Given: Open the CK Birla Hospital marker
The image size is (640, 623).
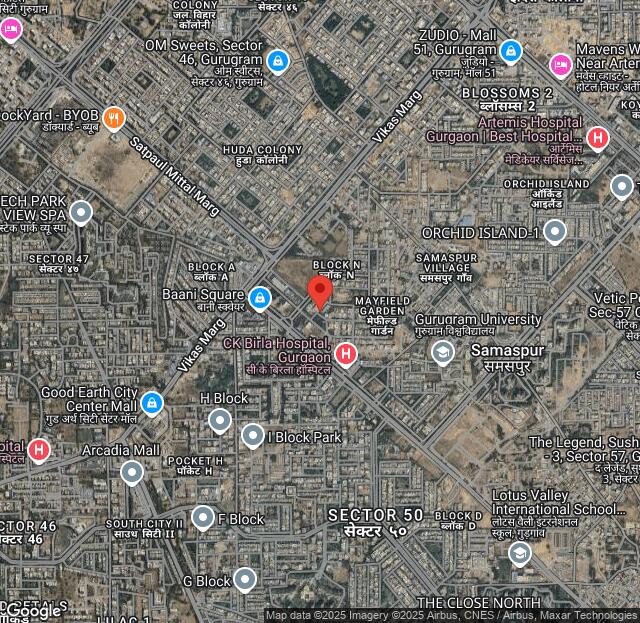Looking at the screenshot, I should [x=346, y=354].
